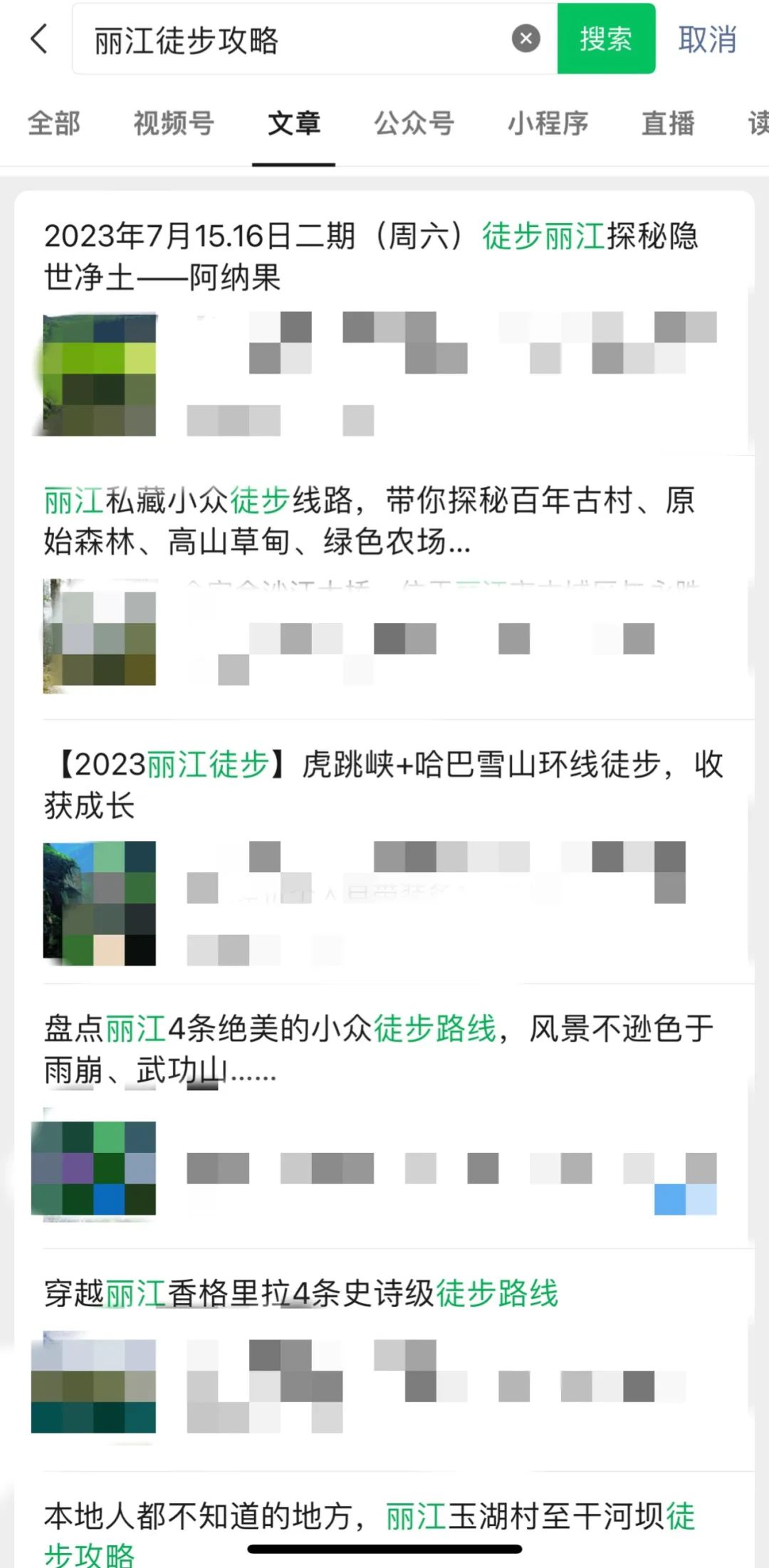
Task: Tap the back arrow to exit search
Action: click(x=39, y=39)
